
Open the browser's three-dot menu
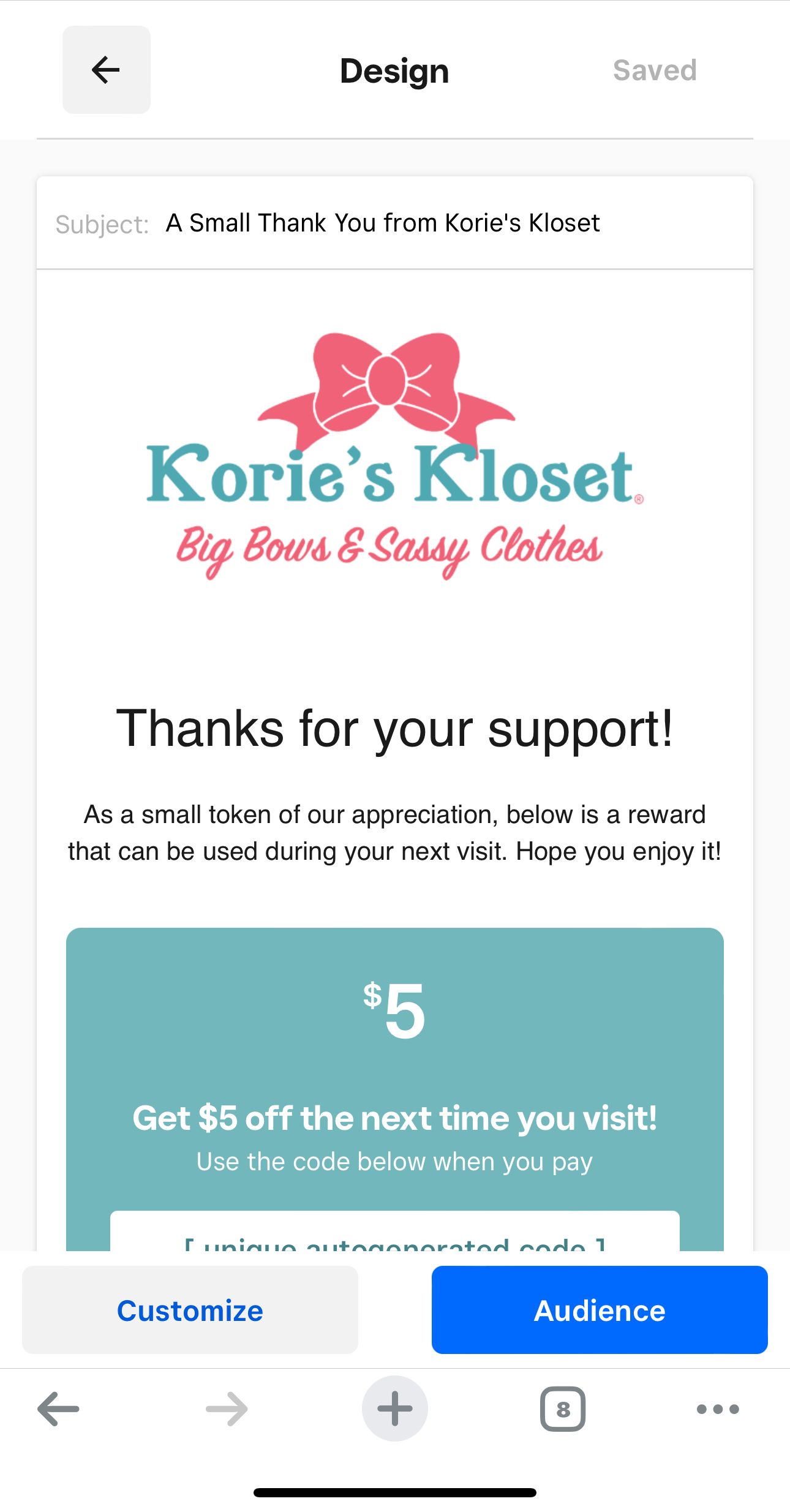tap(718, 1409)
